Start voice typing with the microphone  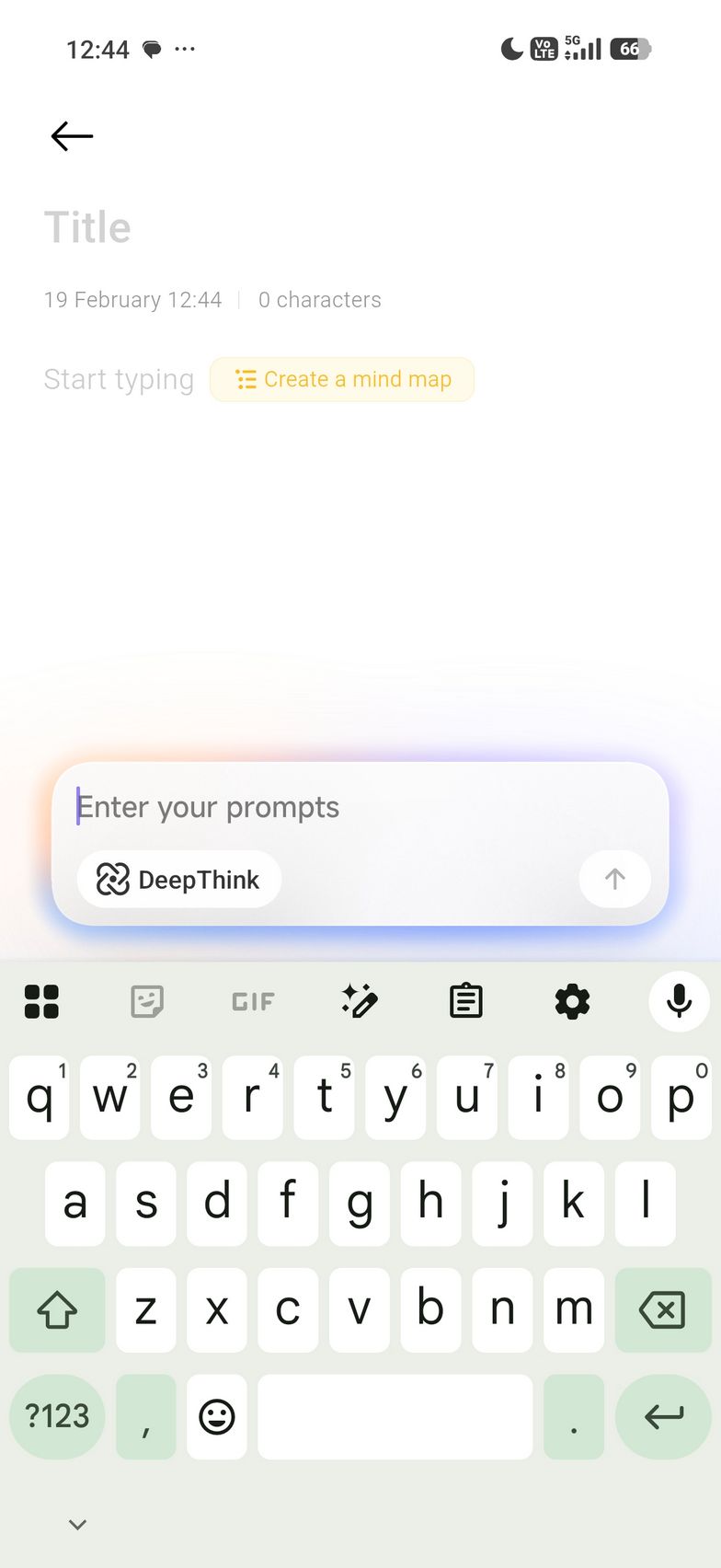click(x=679, y=1001)
